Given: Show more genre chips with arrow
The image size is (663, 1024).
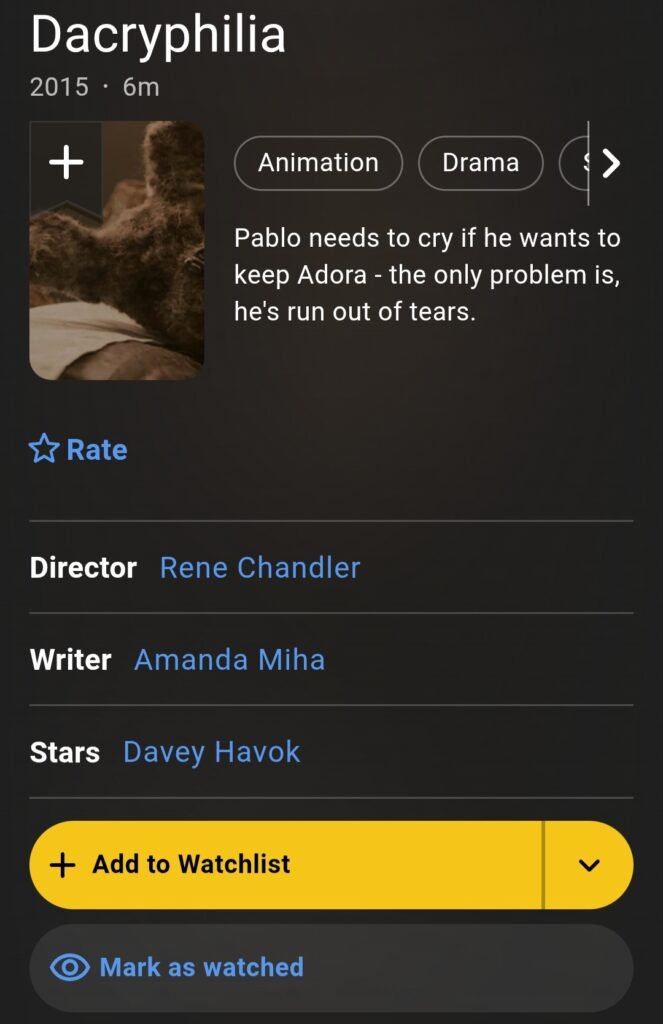Looking at the screenshot, I should (x=612, y=163).
